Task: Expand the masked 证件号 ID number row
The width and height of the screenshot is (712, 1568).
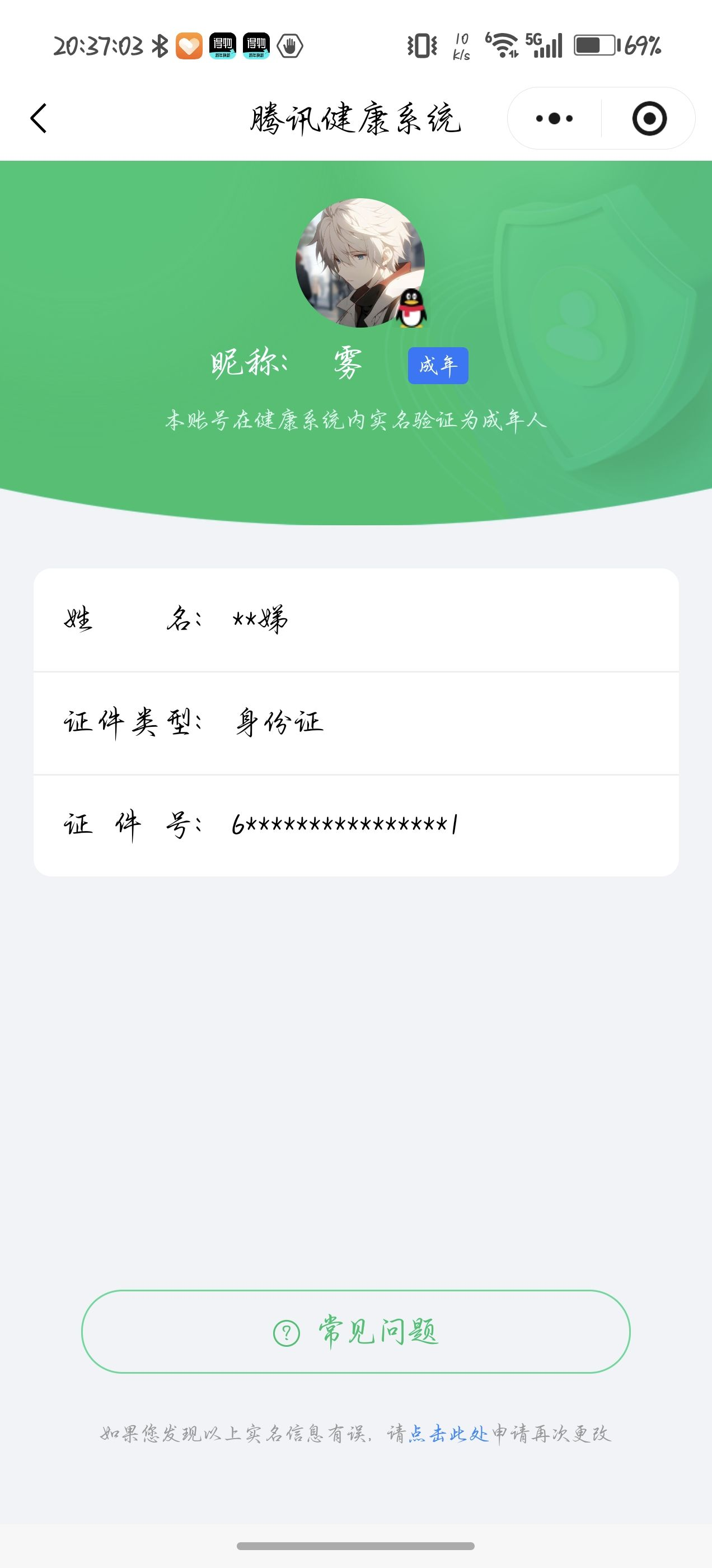Action: pyautogui.click(x=356, y=826)
